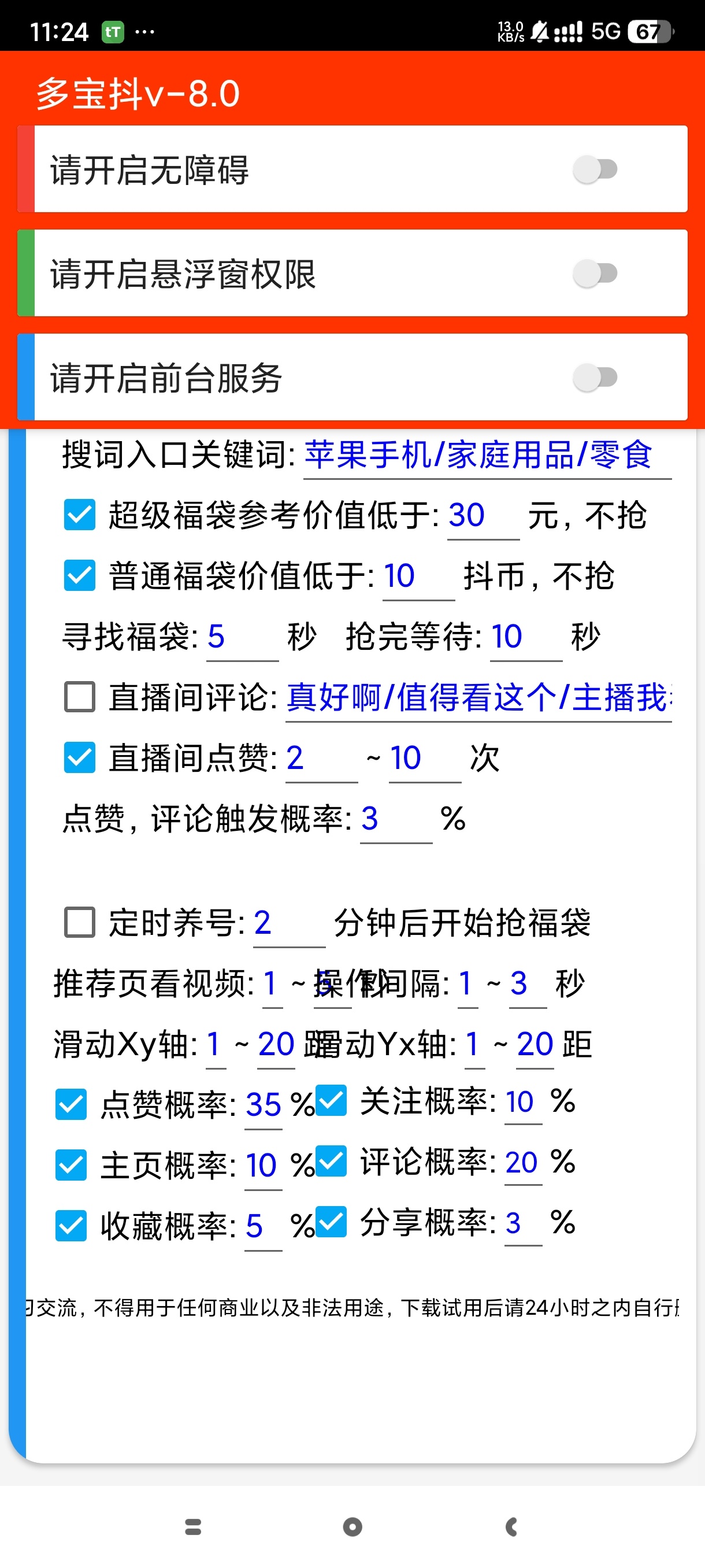Enable the 请开启无障碍 switch
This screenshot has height=1568, width=705.
[595, 169]
